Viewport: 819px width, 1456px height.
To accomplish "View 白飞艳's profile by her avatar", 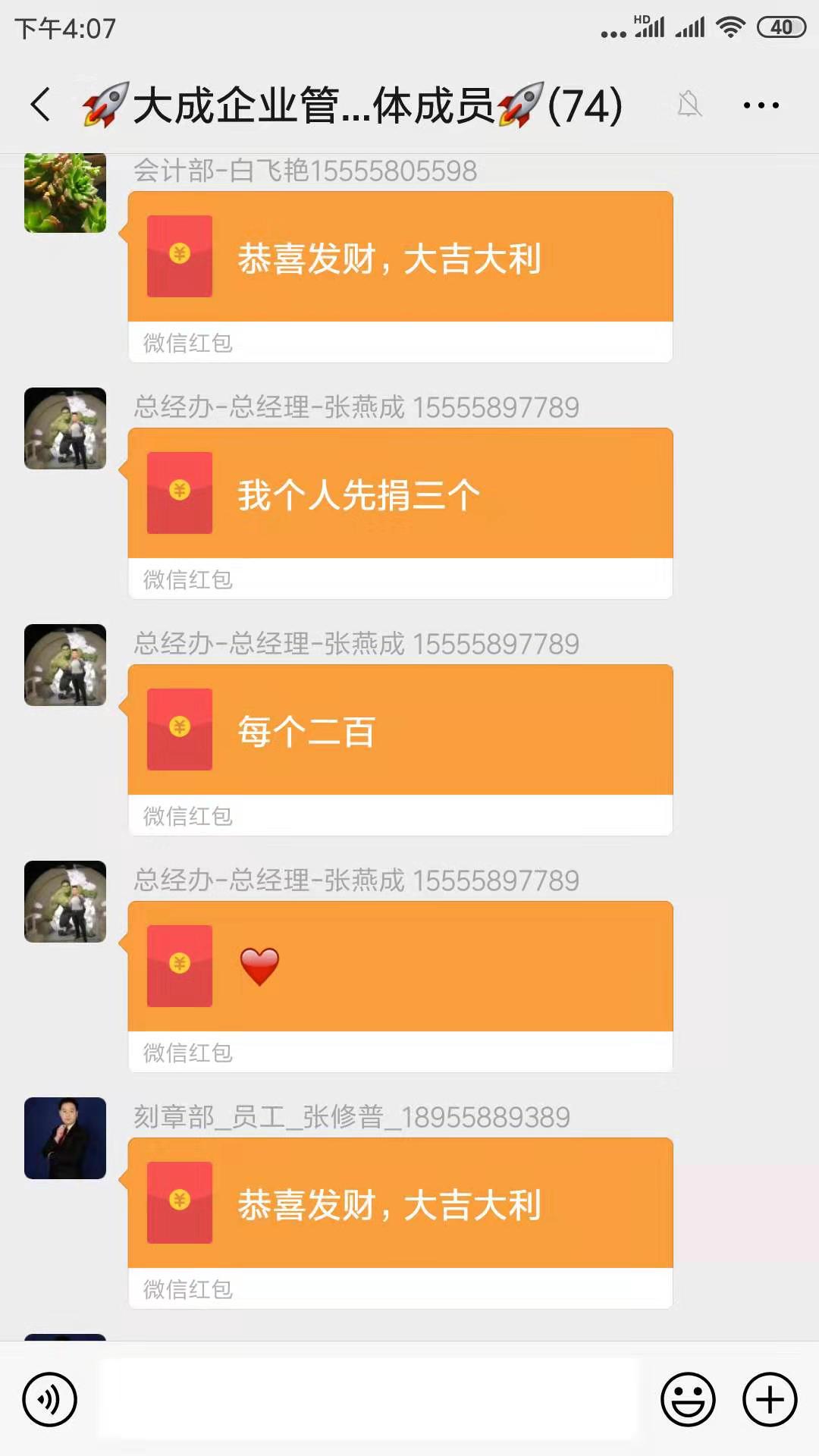I will coord(65,193).
